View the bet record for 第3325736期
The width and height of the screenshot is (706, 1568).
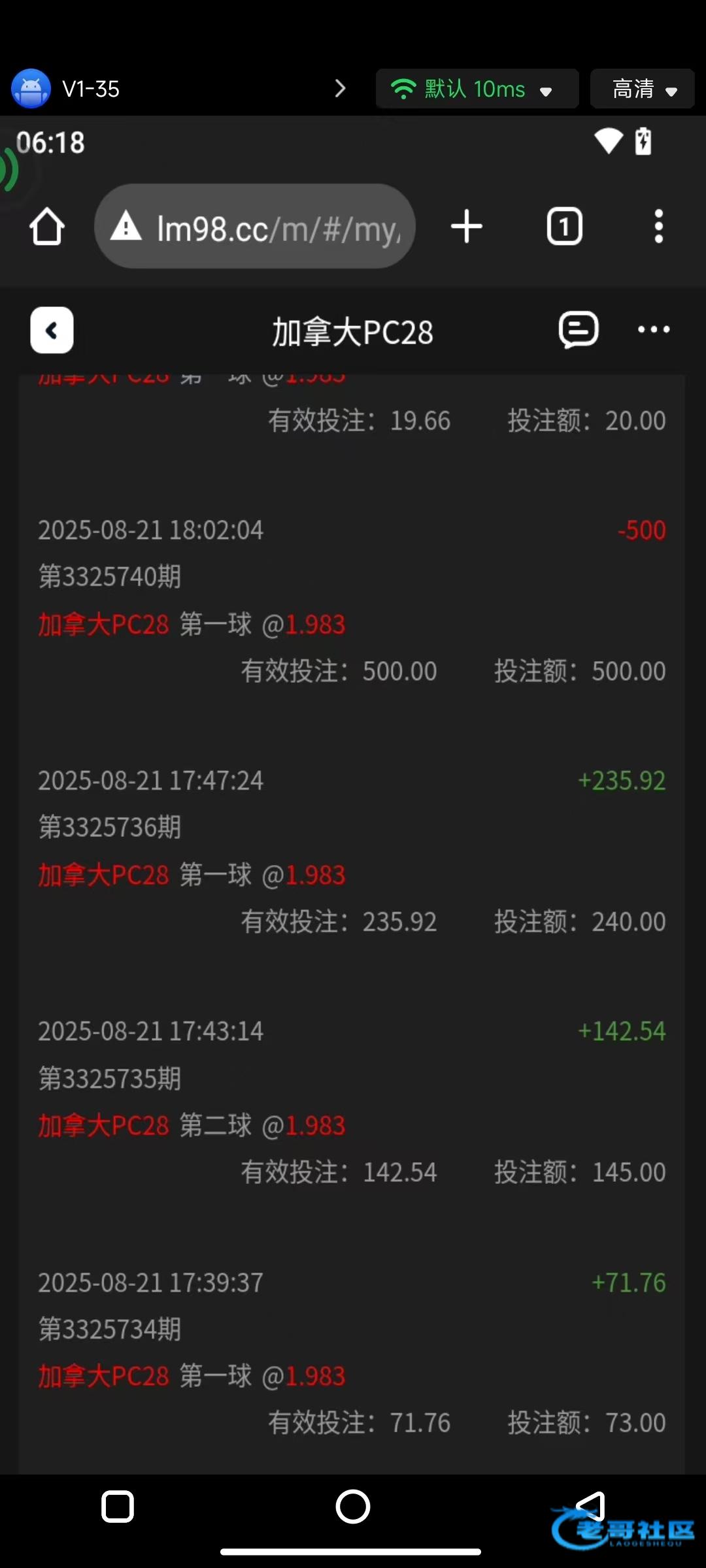pyautogui.click(x=352, y=851)
